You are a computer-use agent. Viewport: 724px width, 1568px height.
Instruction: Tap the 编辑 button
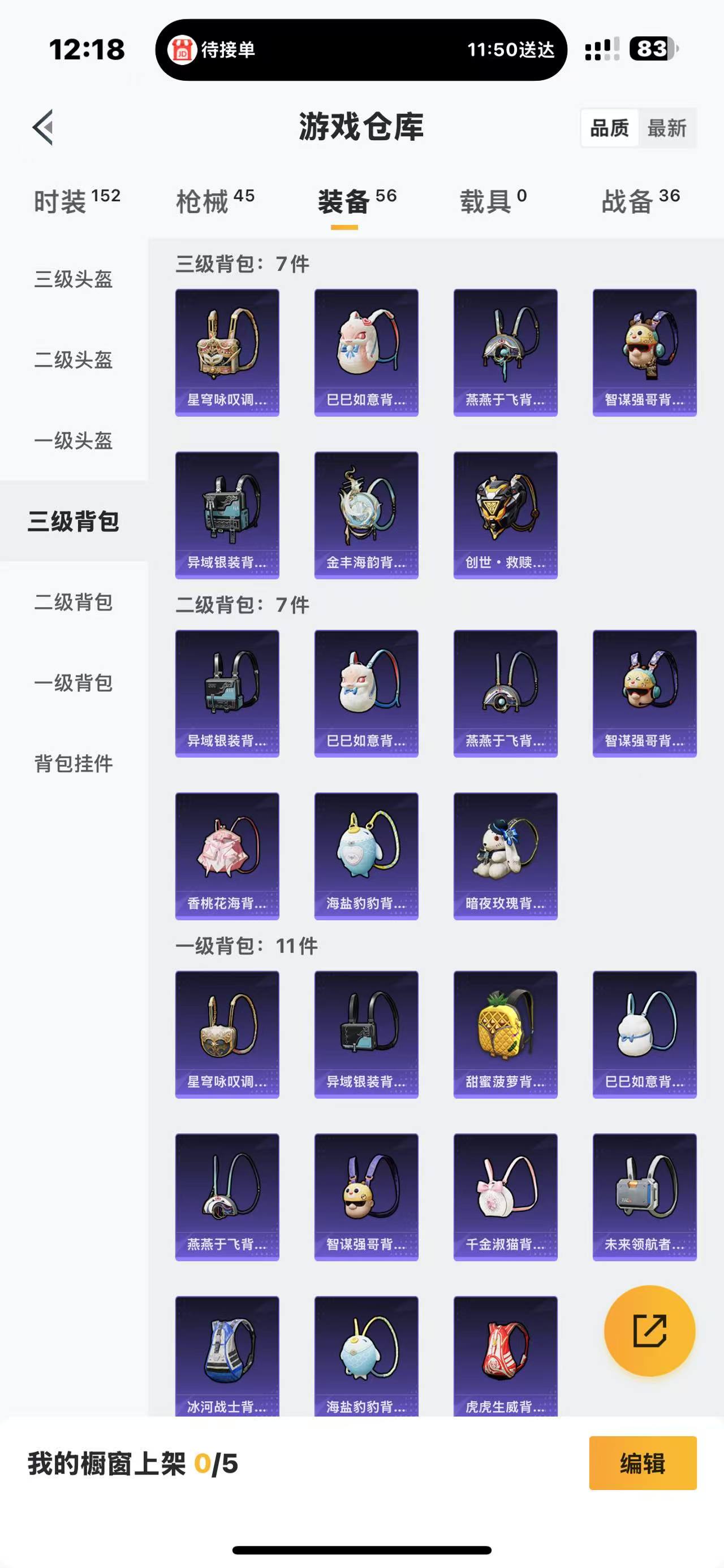643,1463
